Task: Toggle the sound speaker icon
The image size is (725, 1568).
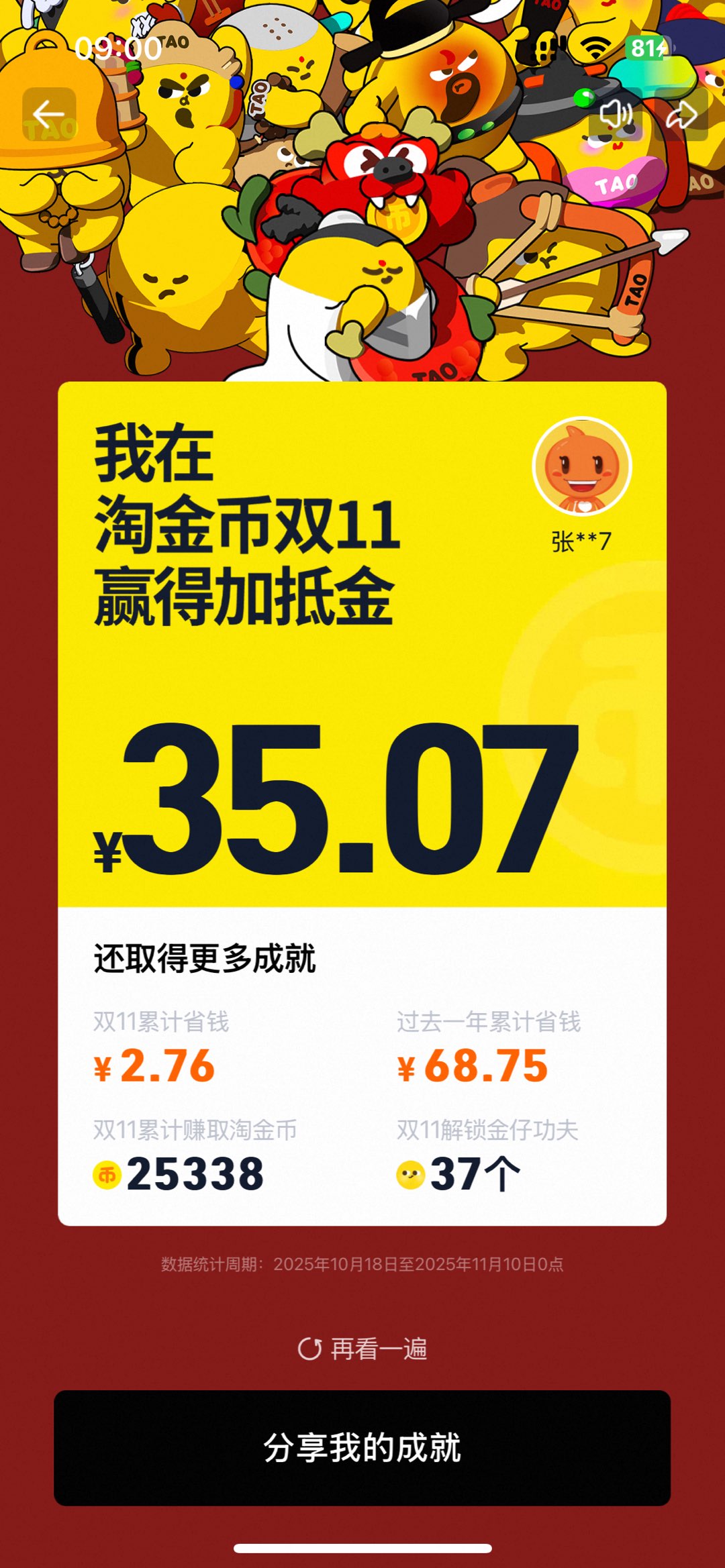Action: (616, 115)
